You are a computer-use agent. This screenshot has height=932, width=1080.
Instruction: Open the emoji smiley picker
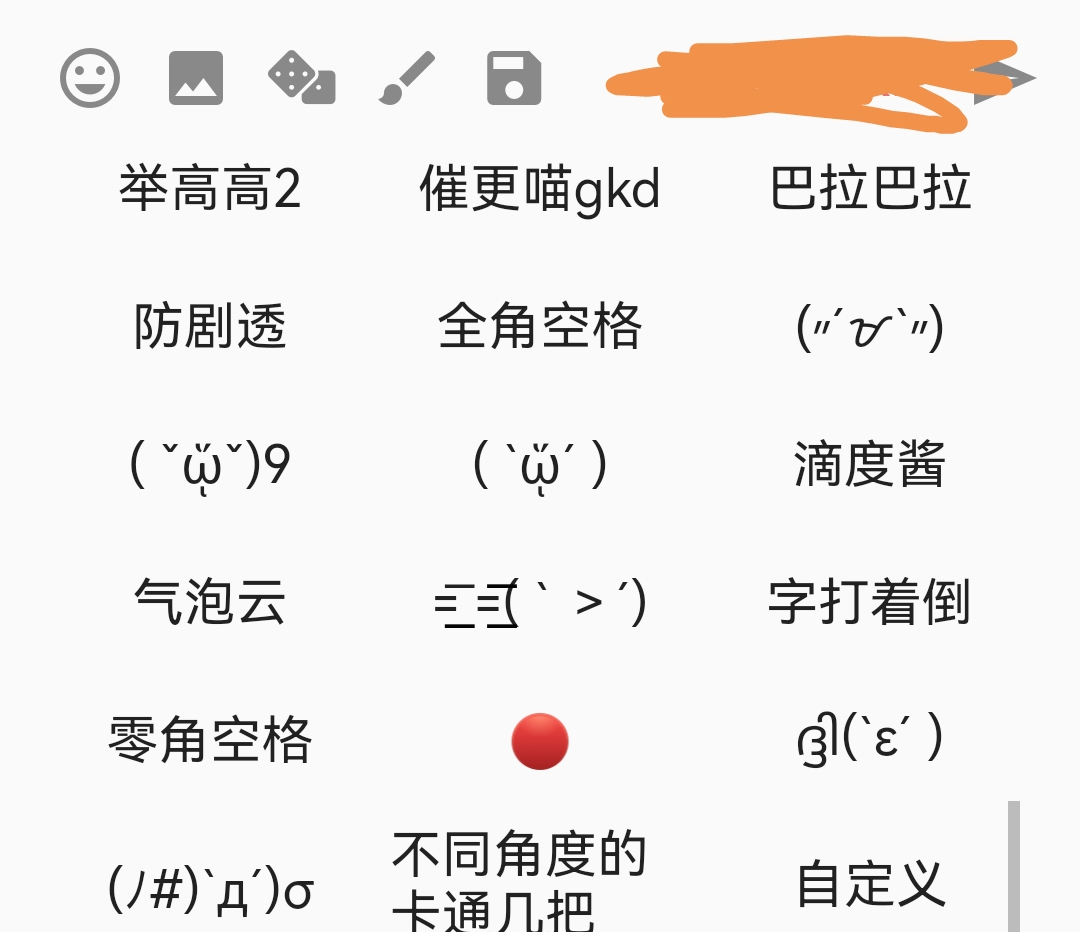90,78
